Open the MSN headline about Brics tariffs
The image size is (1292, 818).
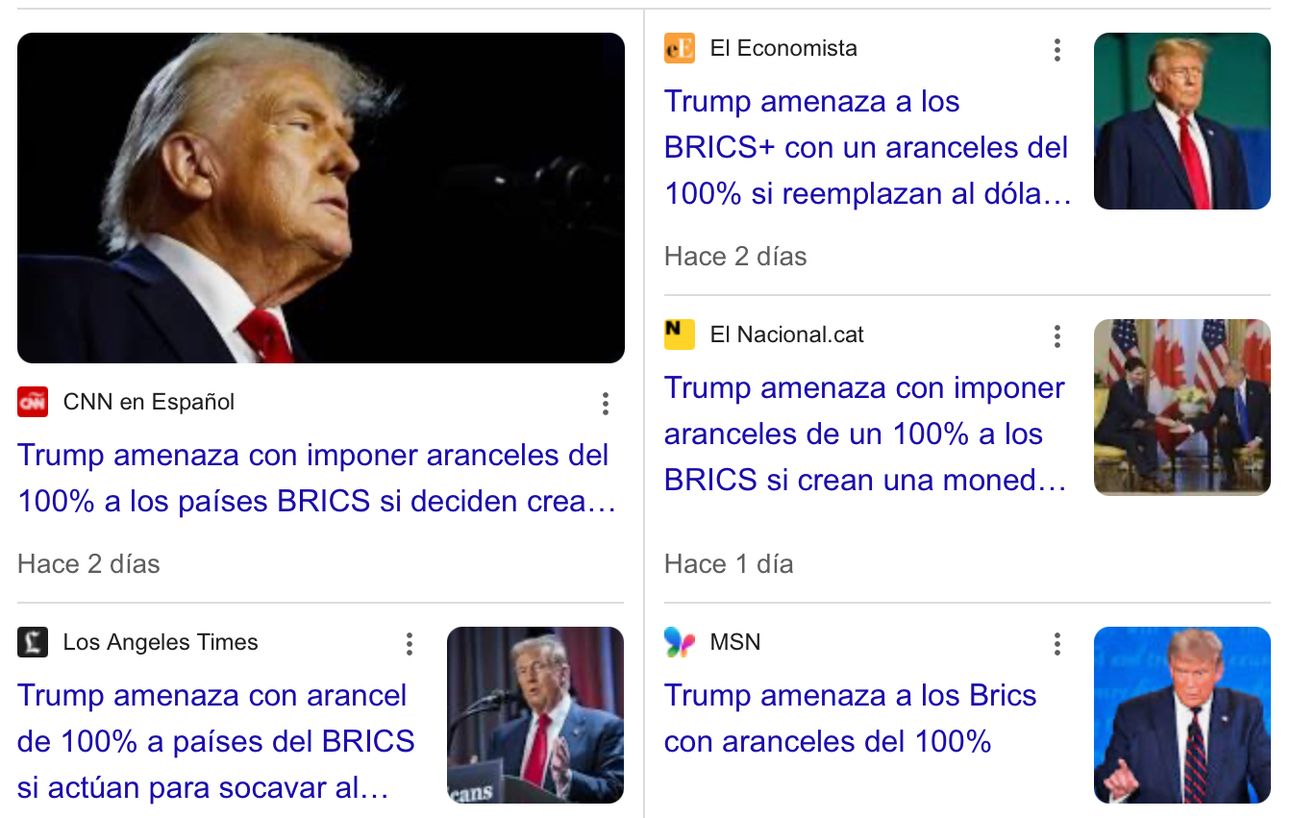850,718
